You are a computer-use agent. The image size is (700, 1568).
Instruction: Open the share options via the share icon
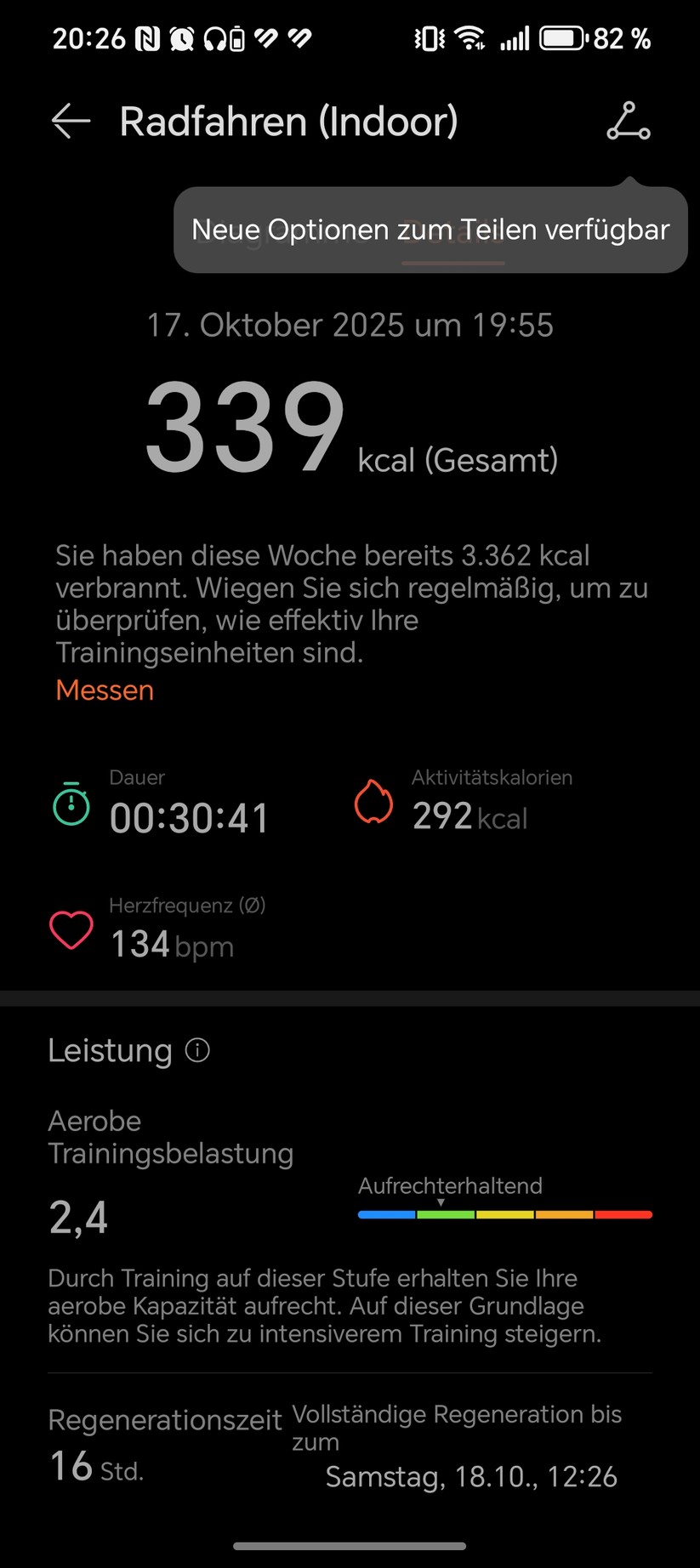(628, 121)
